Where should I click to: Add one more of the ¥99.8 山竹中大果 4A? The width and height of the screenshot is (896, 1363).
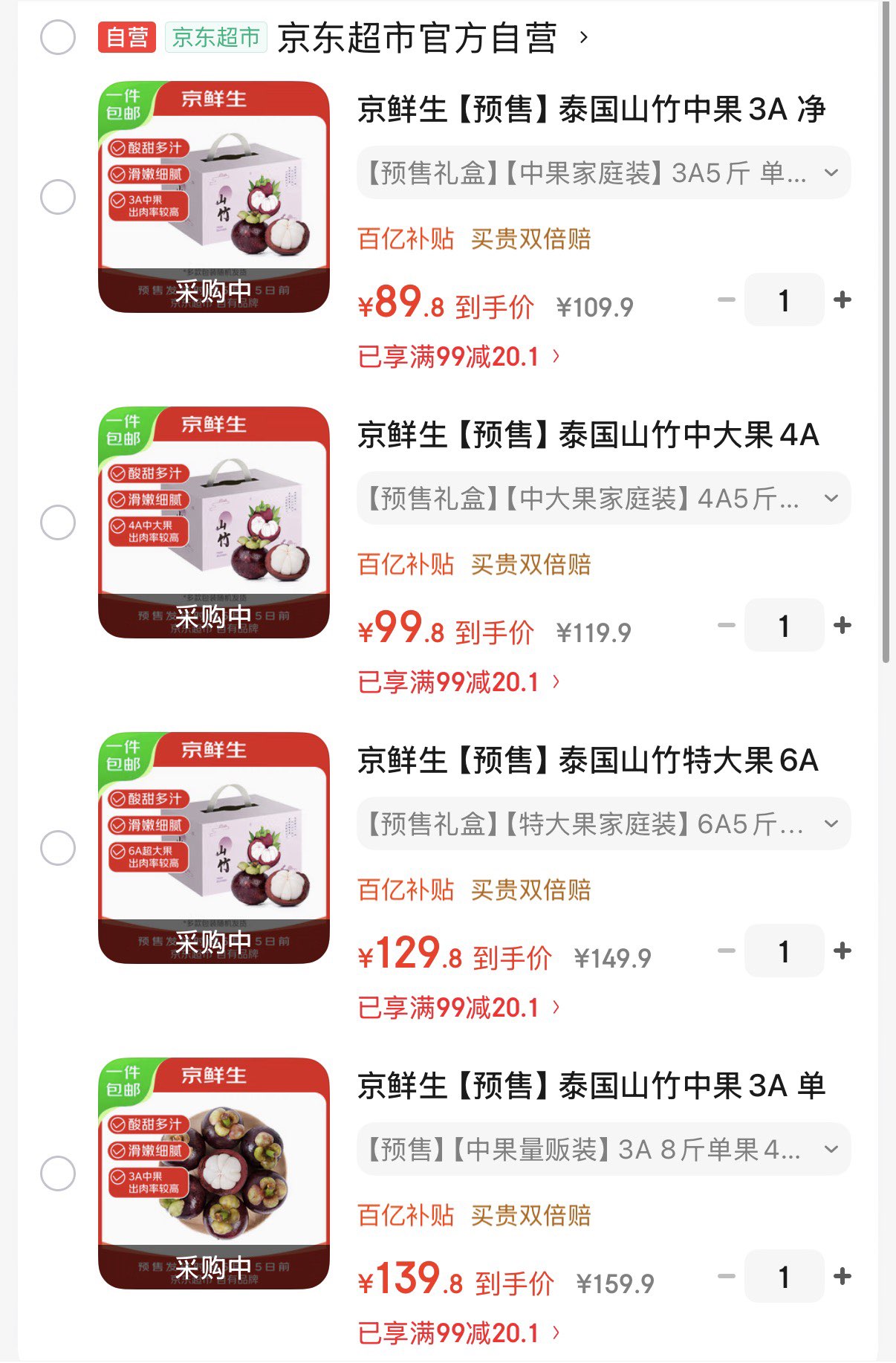[842, 626]
